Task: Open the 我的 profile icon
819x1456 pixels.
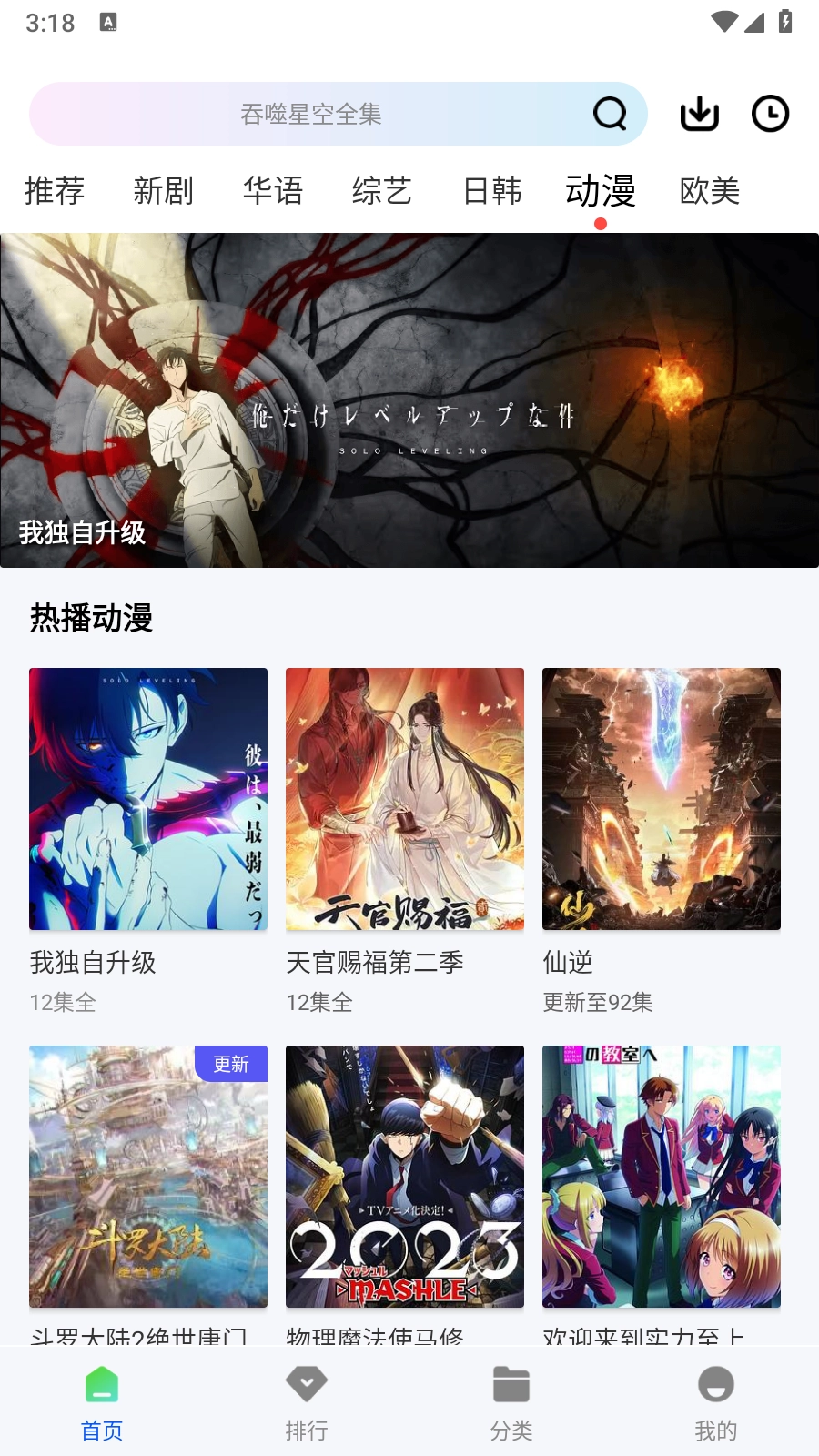Action: (x=716, y=1385)
